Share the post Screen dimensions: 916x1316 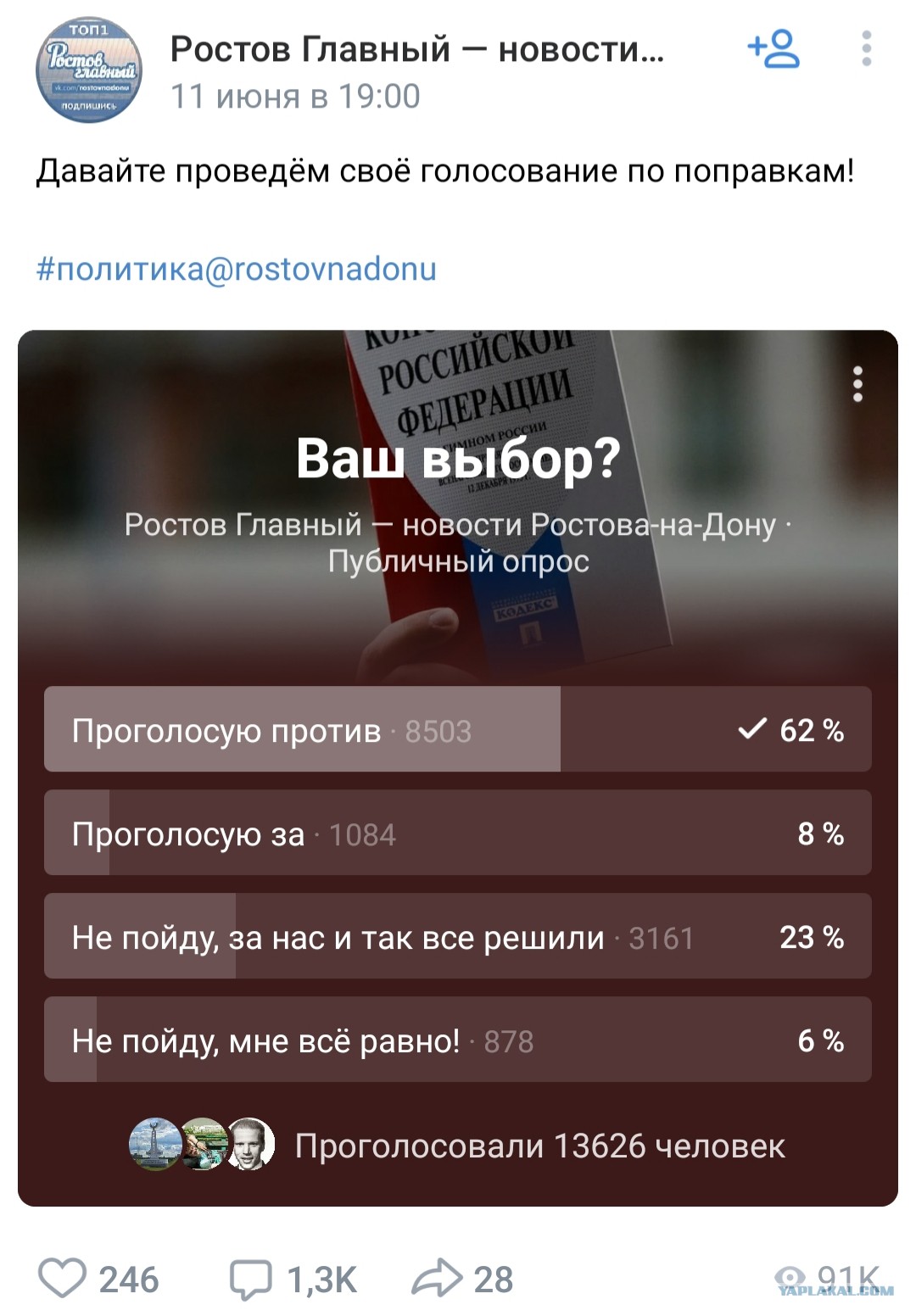(463, 1279)
